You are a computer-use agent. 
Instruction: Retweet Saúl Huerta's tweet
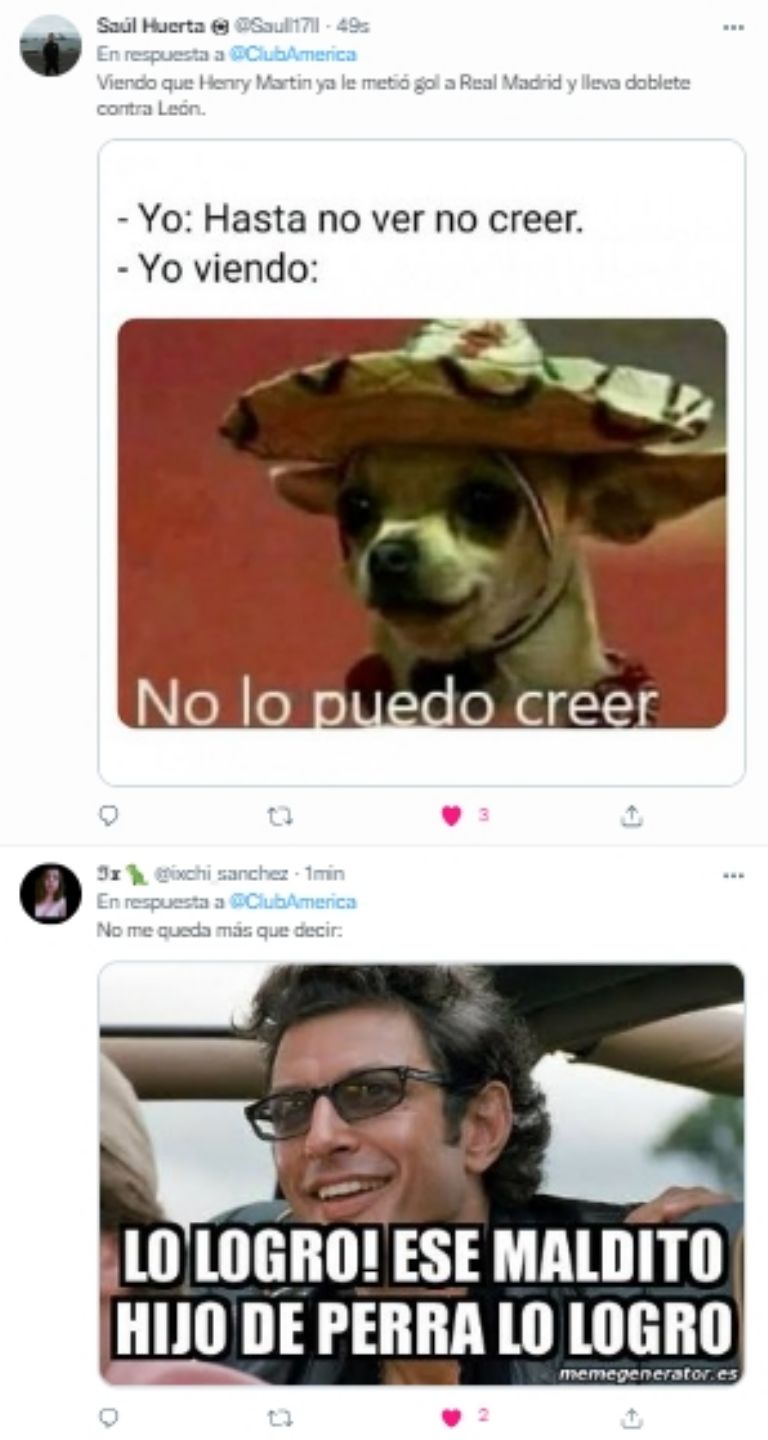point(281,816)
